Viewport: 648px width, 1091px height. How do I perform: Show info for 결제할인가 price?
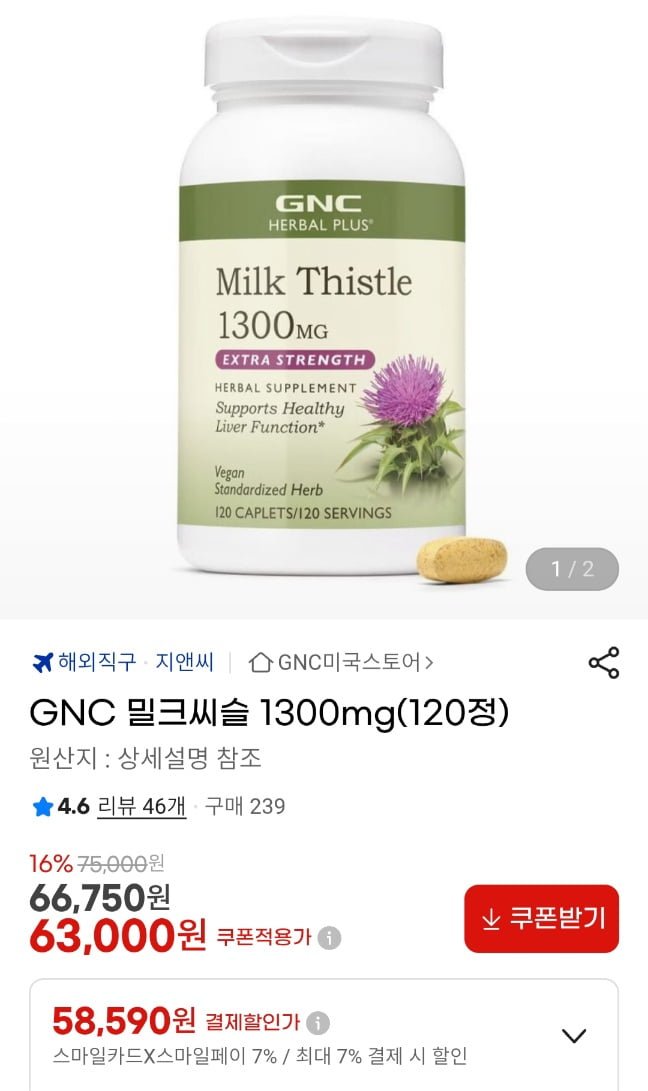[x=318, y=1023]
